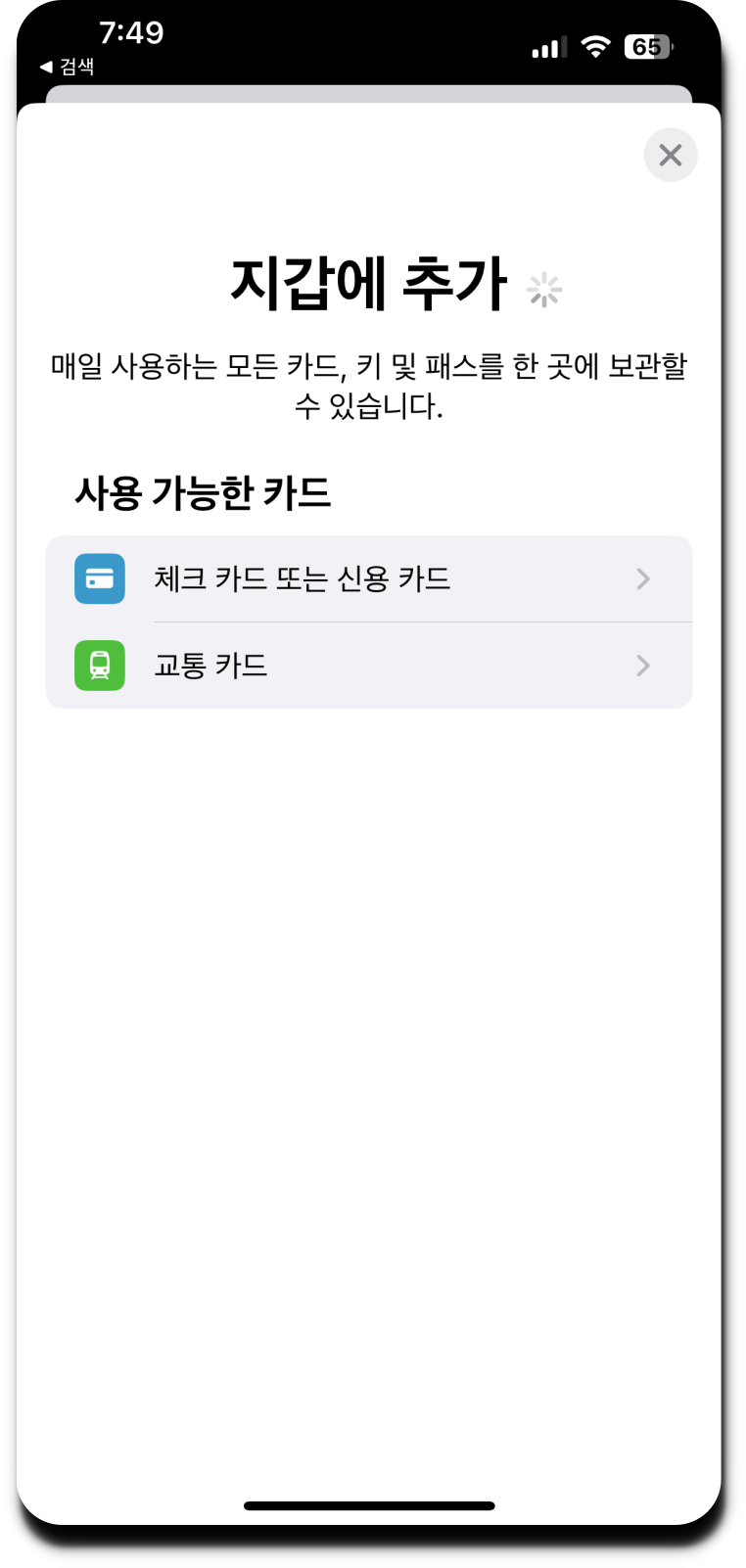Viewport: 746px width, 1568px height.
Task: Open 체크 카드 또는 신용 카드 option
Action: (x=368, y=578)
